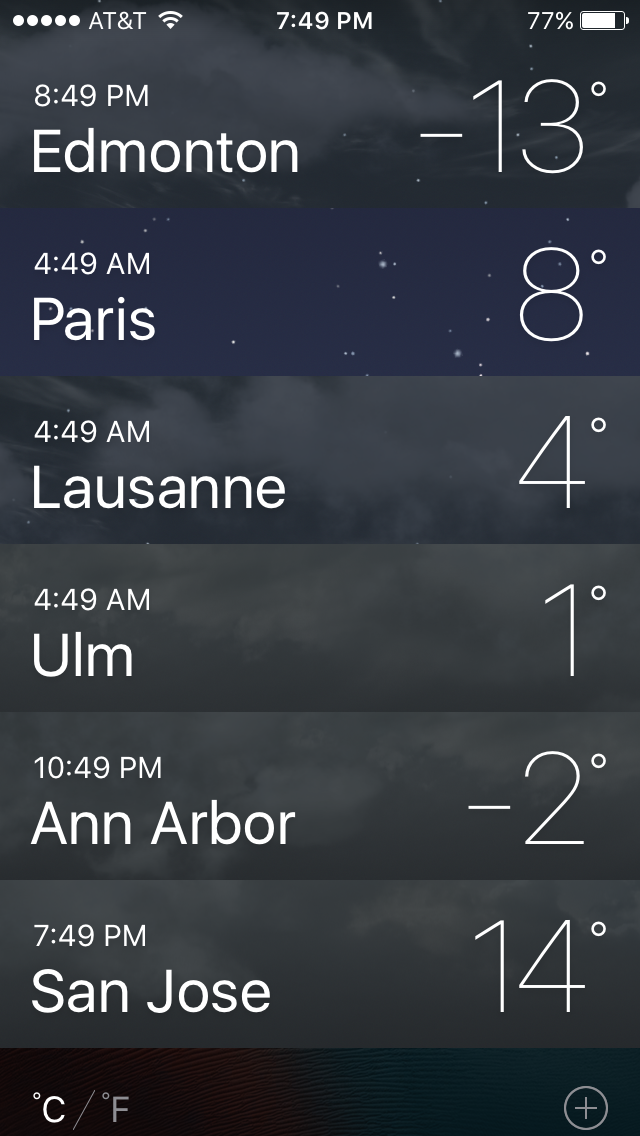This screenshot has height=1136, width=640.
Task: View Lausanne's forecast
Action: coord(320,461)
